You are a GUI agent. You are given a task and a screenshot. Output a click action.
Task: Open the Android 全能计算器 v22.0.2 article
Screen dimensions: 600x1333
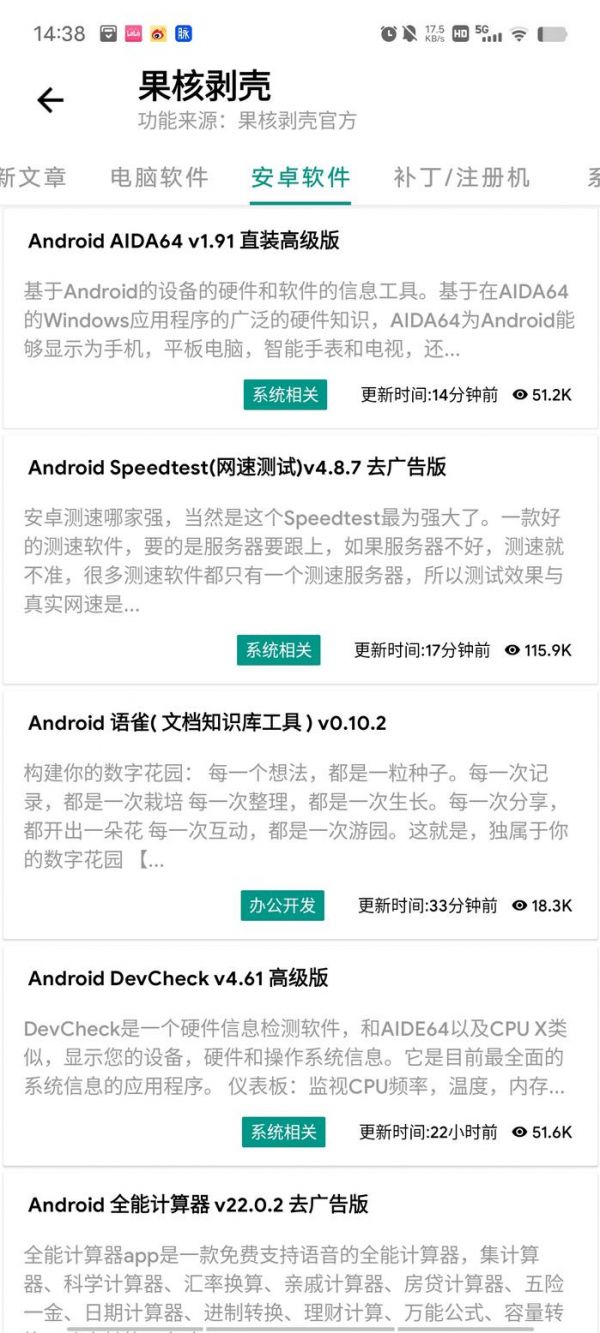tap(198, 1204)
